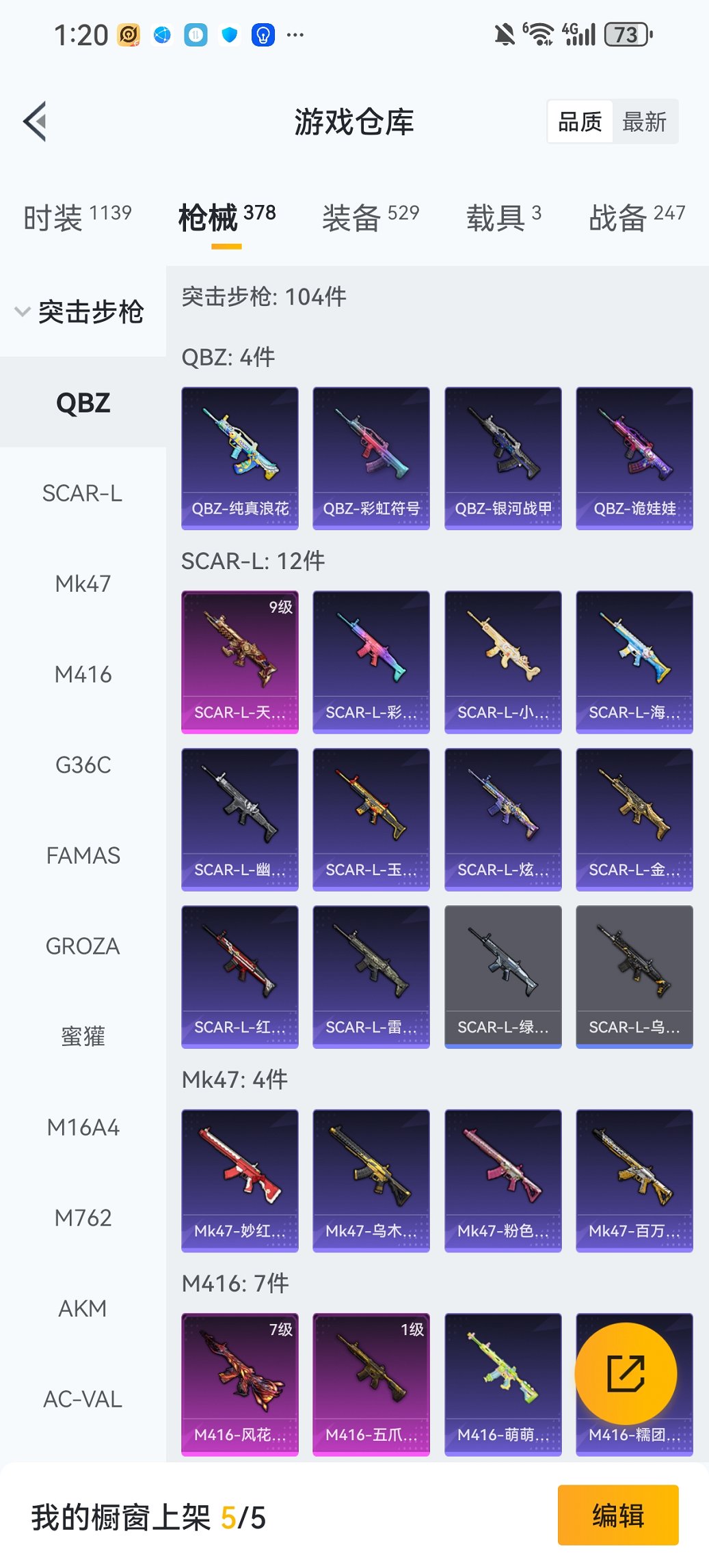
Task: View the Mk47-妙红 skin
Action: click(240, 1180)
